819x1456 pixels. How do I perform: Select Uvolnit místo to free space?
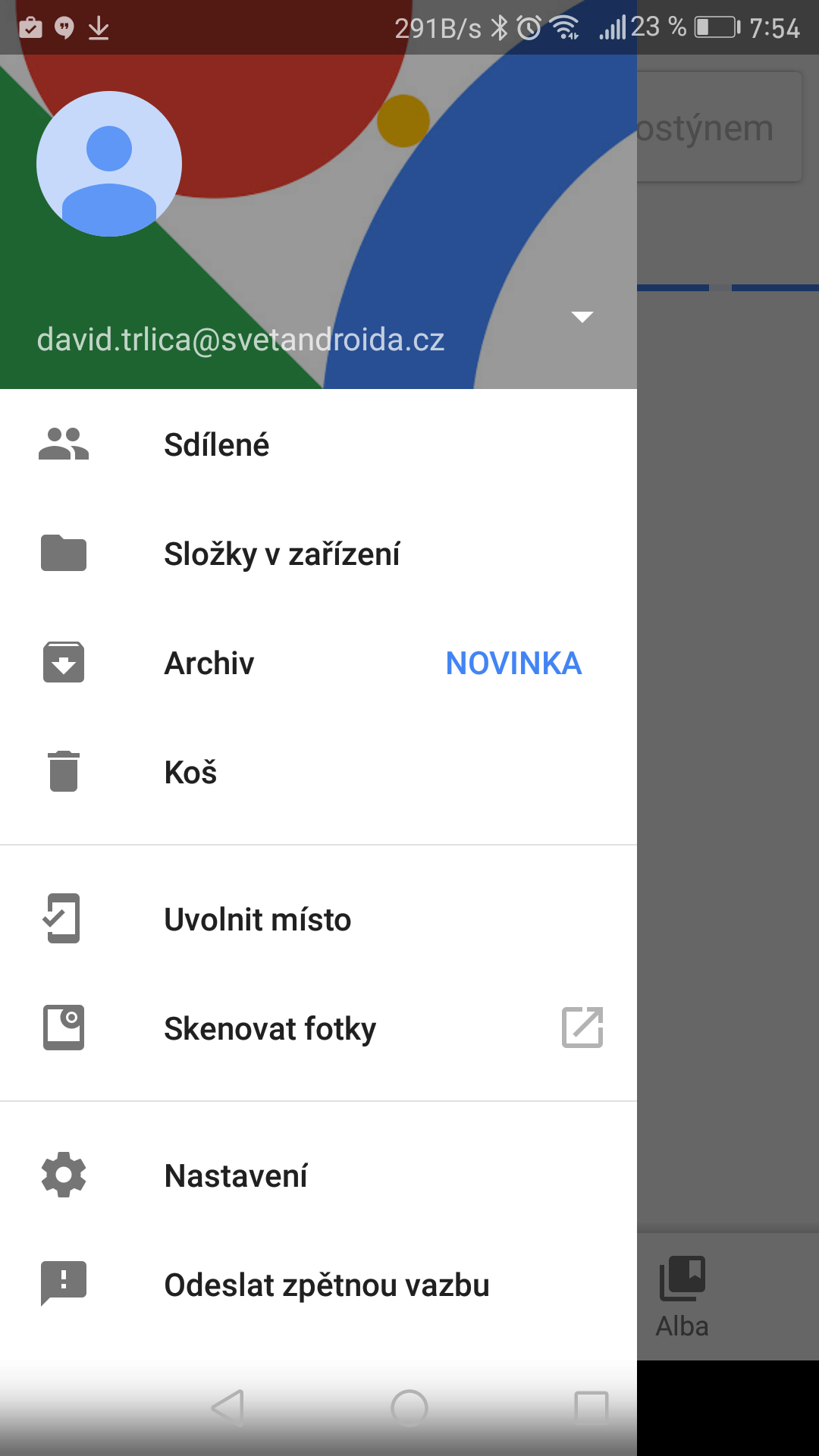click(318, 919)
